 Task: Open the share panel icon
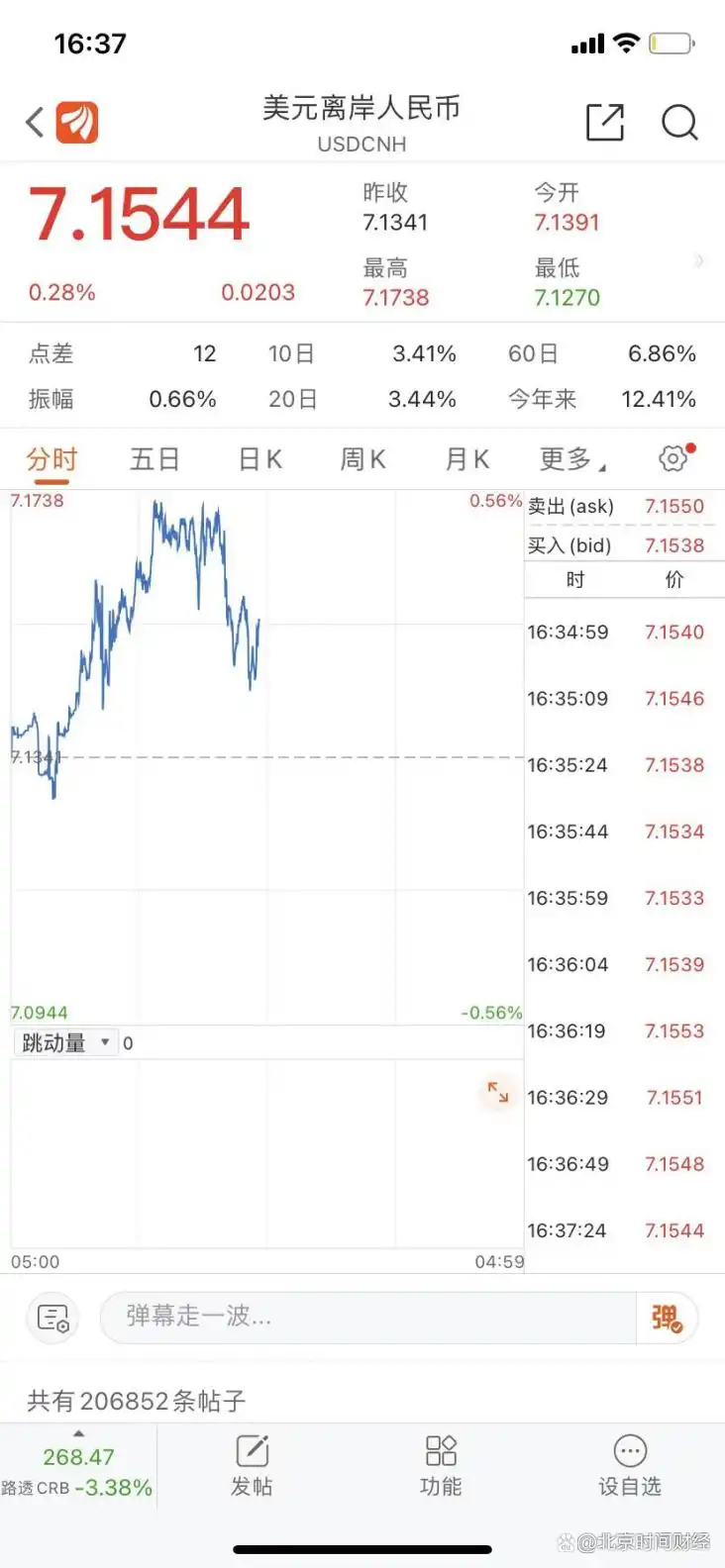tap(605, 122)
